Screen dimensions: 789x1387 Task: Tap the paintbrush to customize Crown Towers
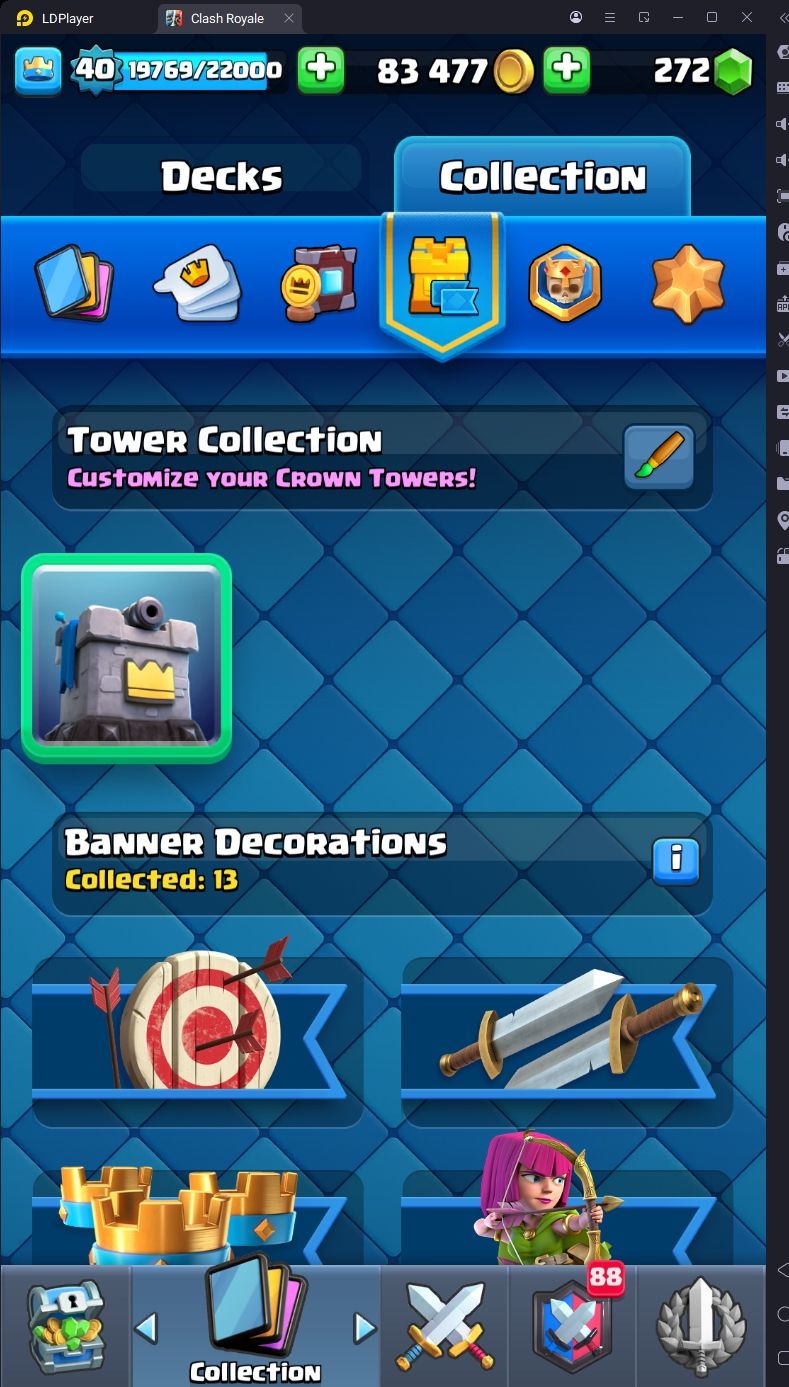coord(659,457)
